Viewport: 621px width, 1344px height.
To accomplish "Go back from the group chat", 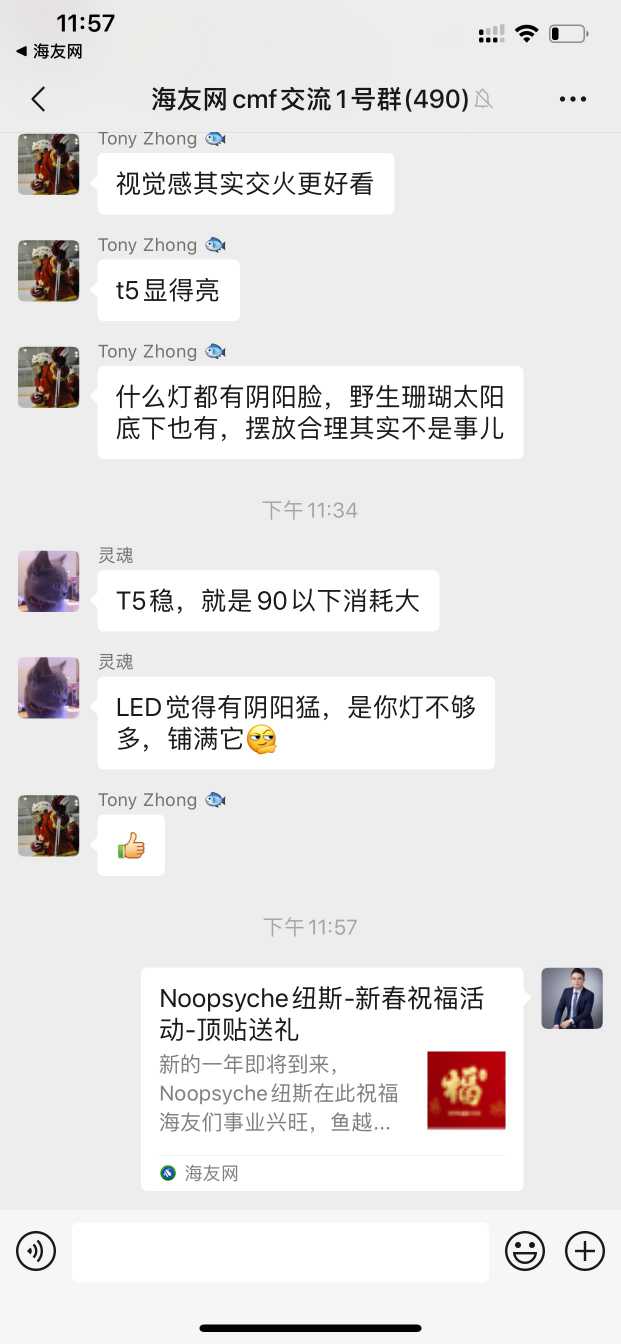I will [38, 99].
